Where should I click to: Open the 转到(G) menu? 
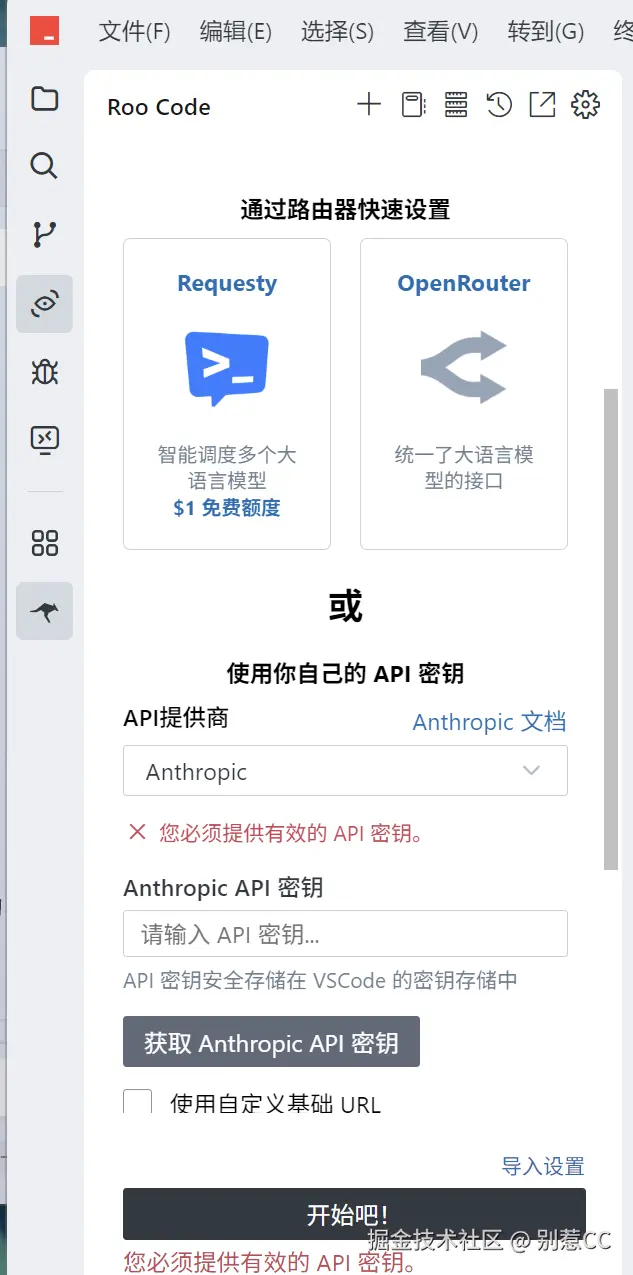[545, 32]
